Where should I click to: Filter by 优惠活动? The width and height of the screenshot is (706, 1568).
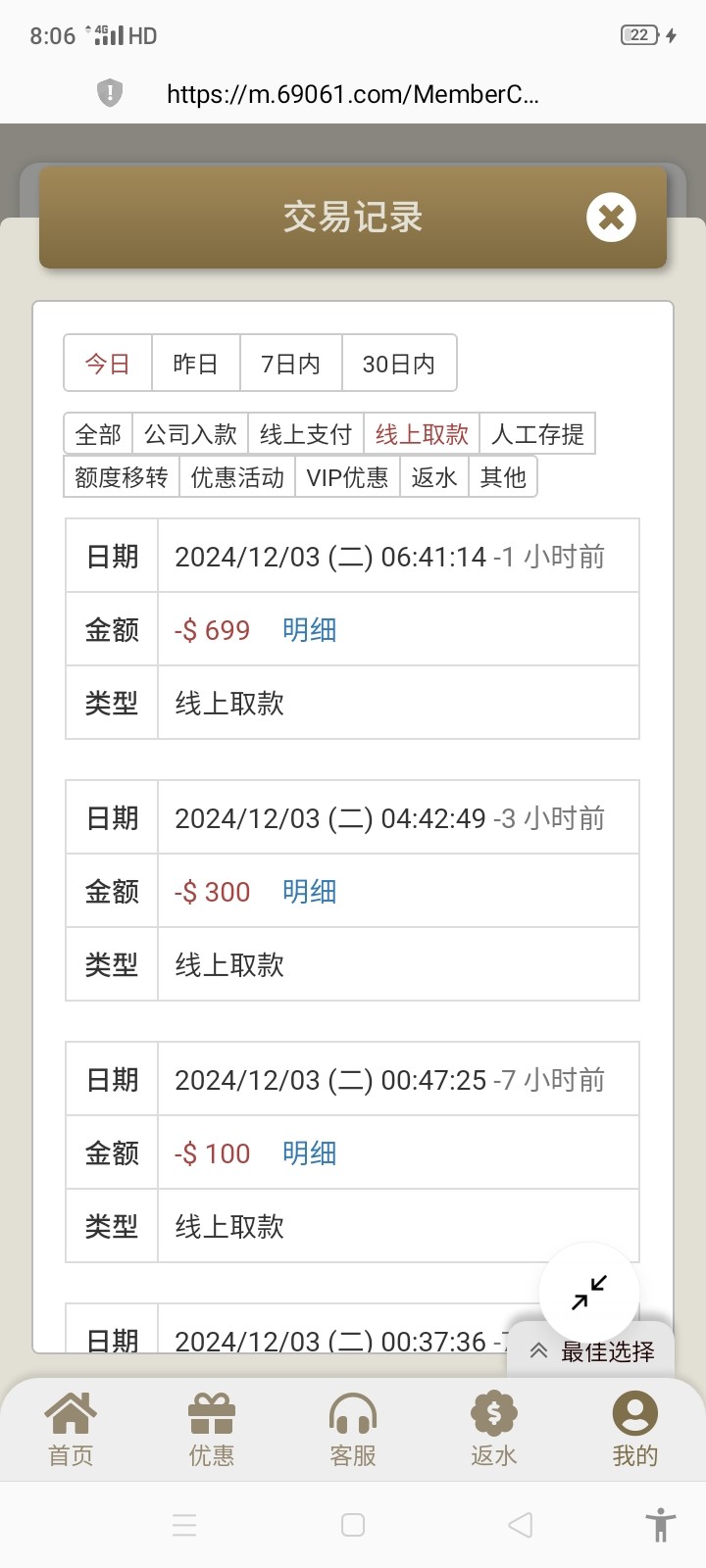point(237,477)
